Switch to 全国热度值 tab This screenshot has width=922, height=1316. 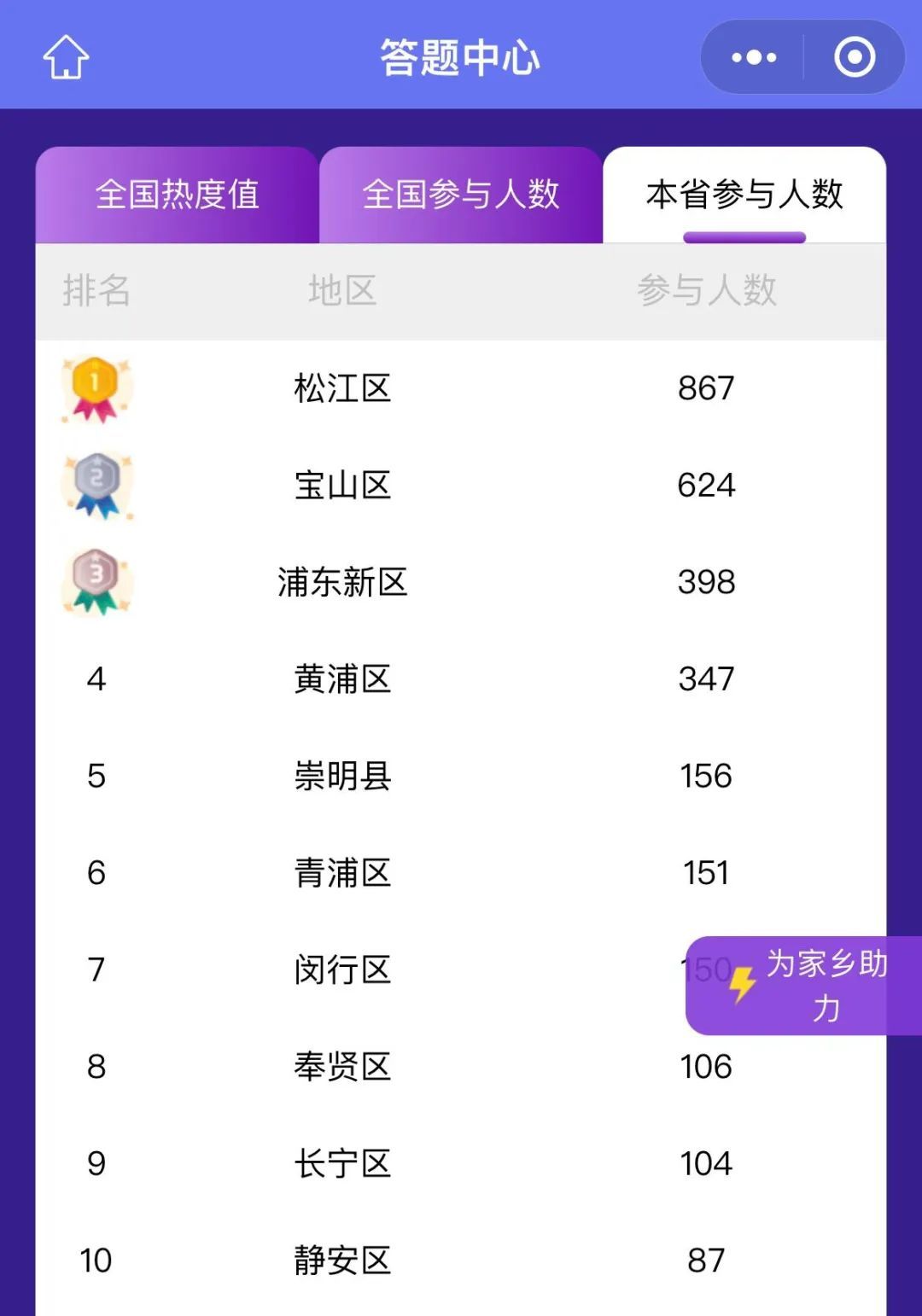click(x=177, y=195)
